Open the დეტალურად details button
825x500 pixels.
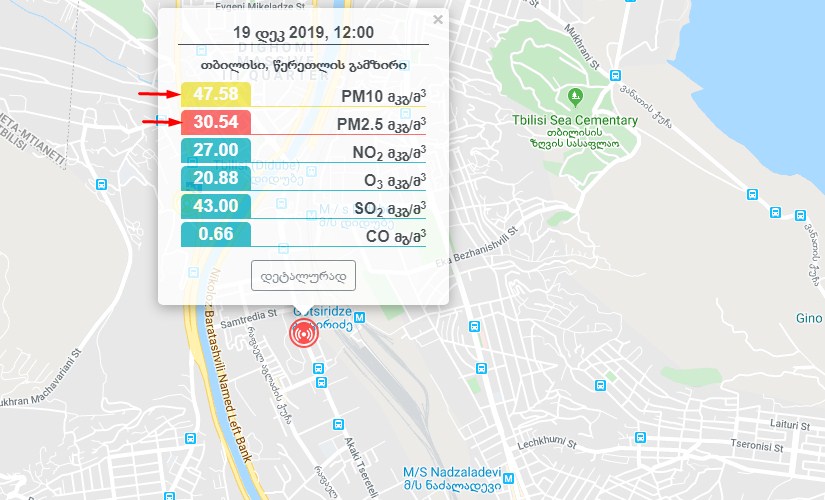pyautogui.click(x=303, y=274)
